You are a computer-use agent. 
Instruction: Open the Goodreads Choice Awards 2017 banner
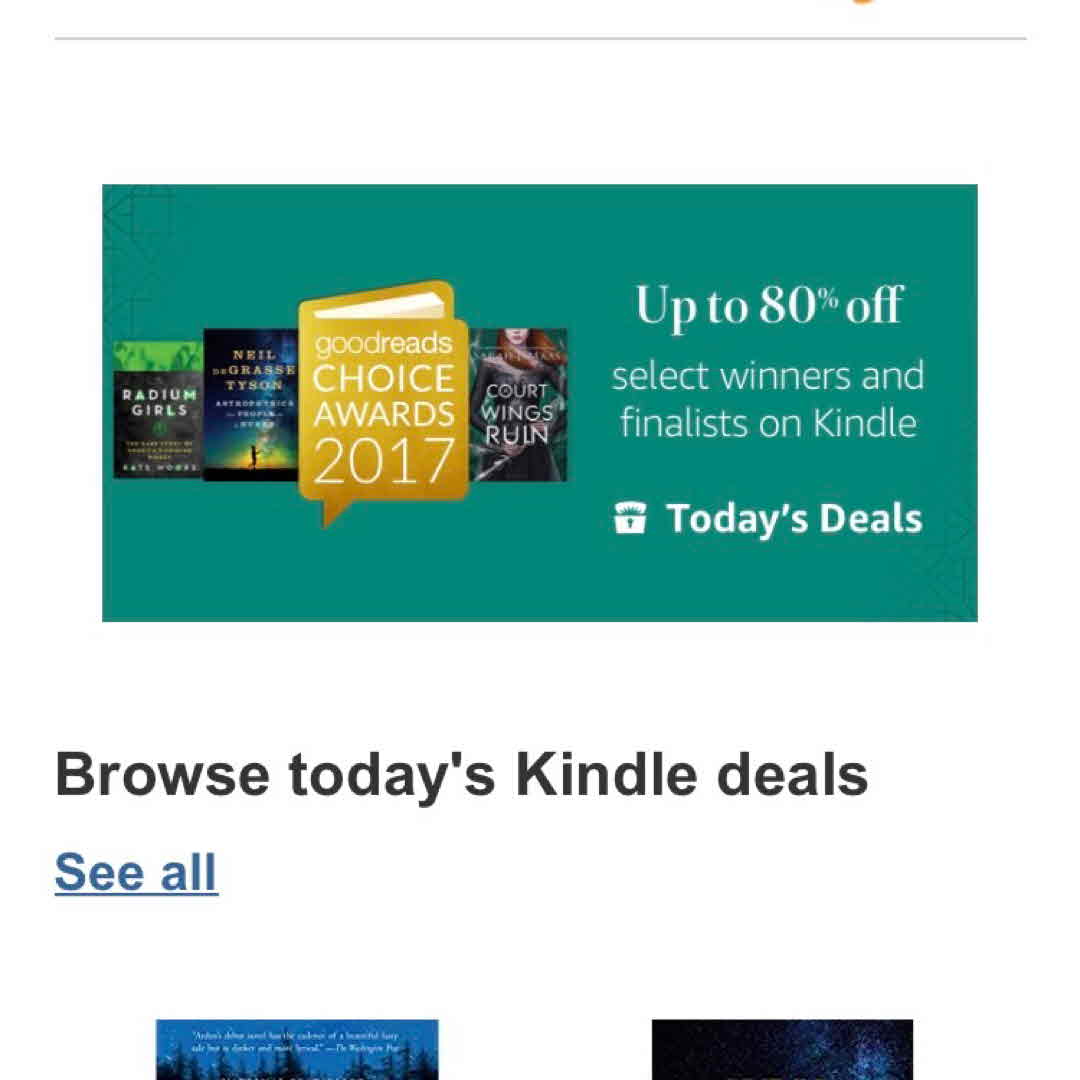coord(540,402)
